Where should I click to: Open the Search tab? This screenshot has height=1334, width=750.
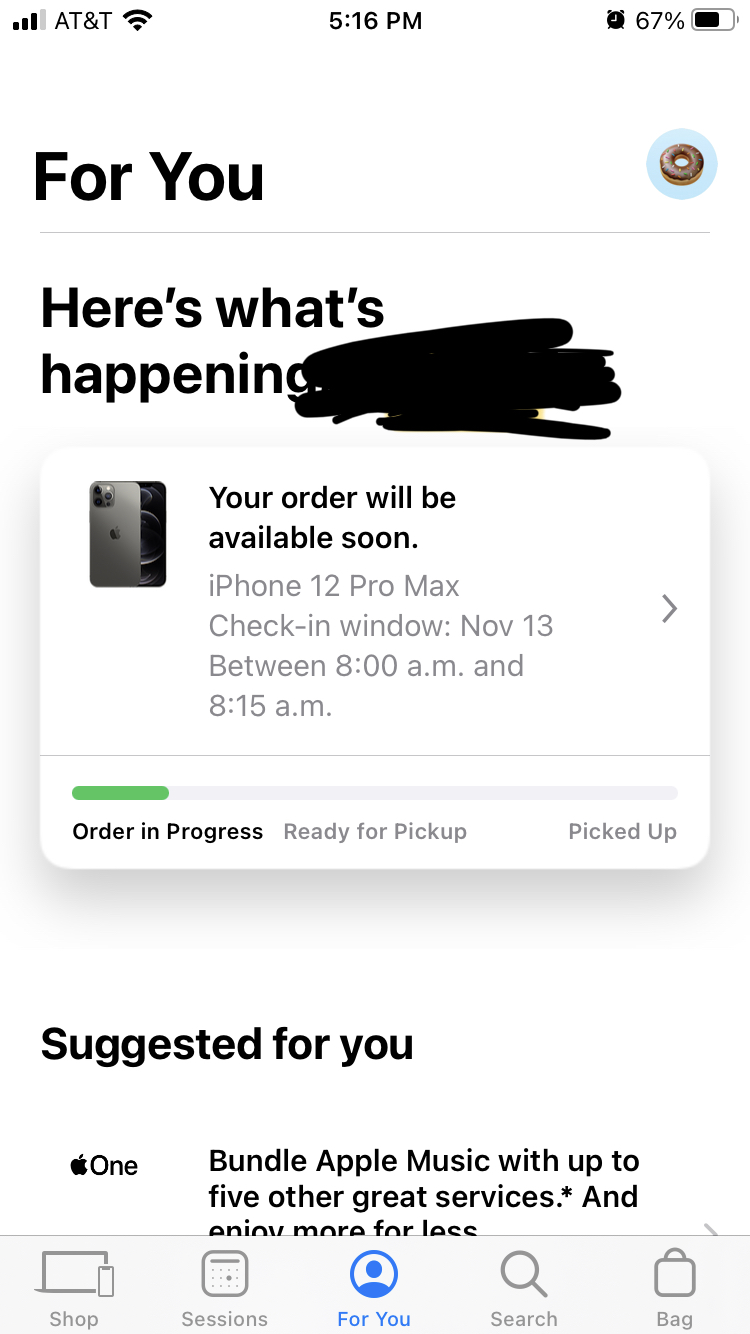point(524,1288)
